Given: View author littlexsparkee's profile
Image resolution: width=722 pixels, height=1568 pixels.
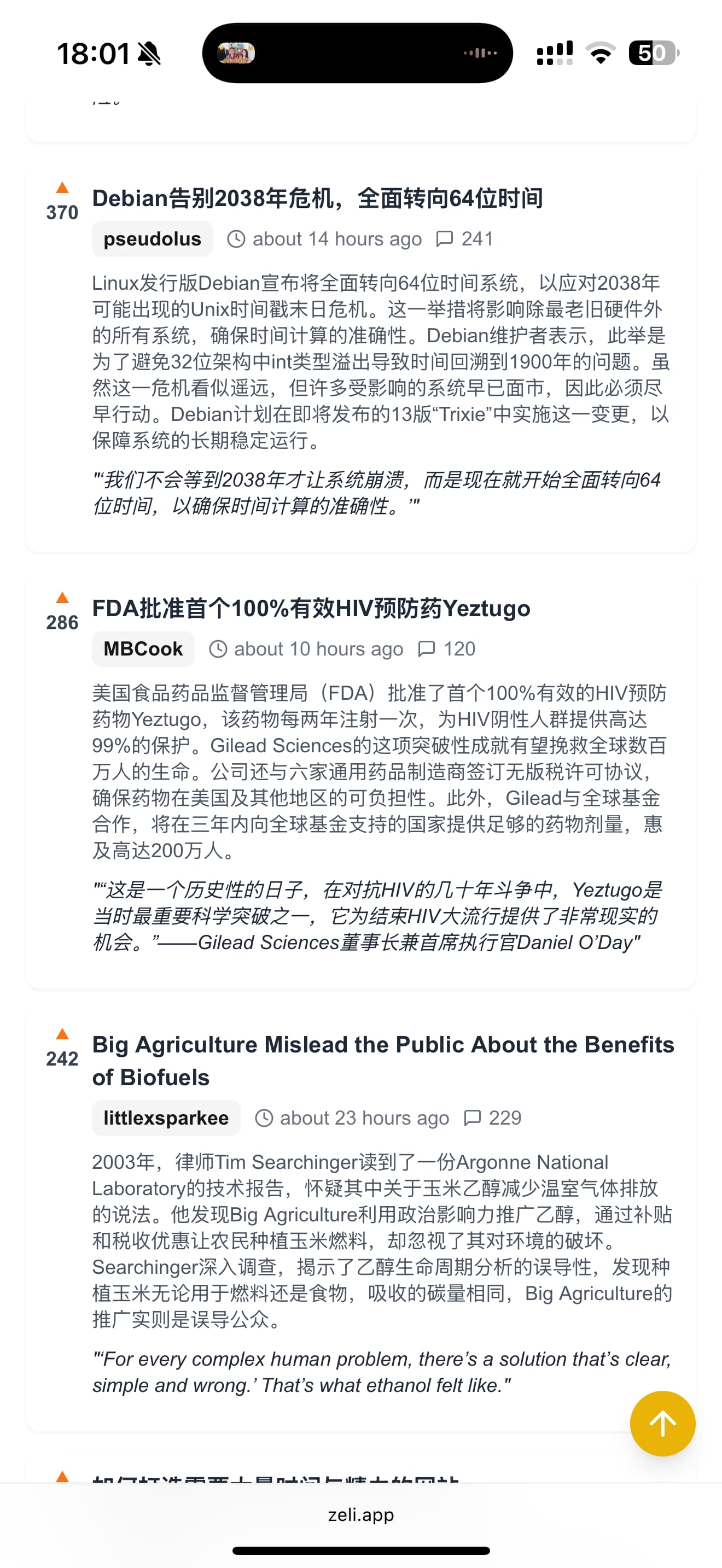Looking at the screenshot, I should click(x=166, y=1118).
